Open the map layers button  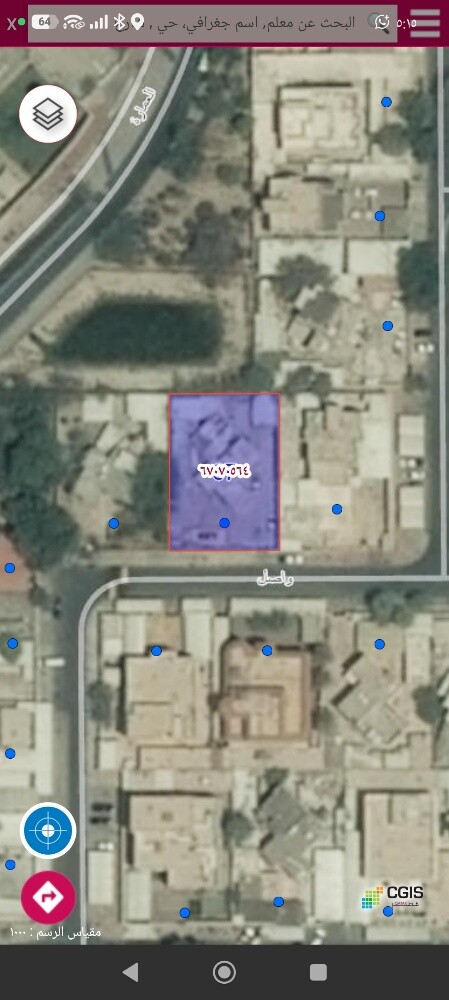[x=48, y=114]
